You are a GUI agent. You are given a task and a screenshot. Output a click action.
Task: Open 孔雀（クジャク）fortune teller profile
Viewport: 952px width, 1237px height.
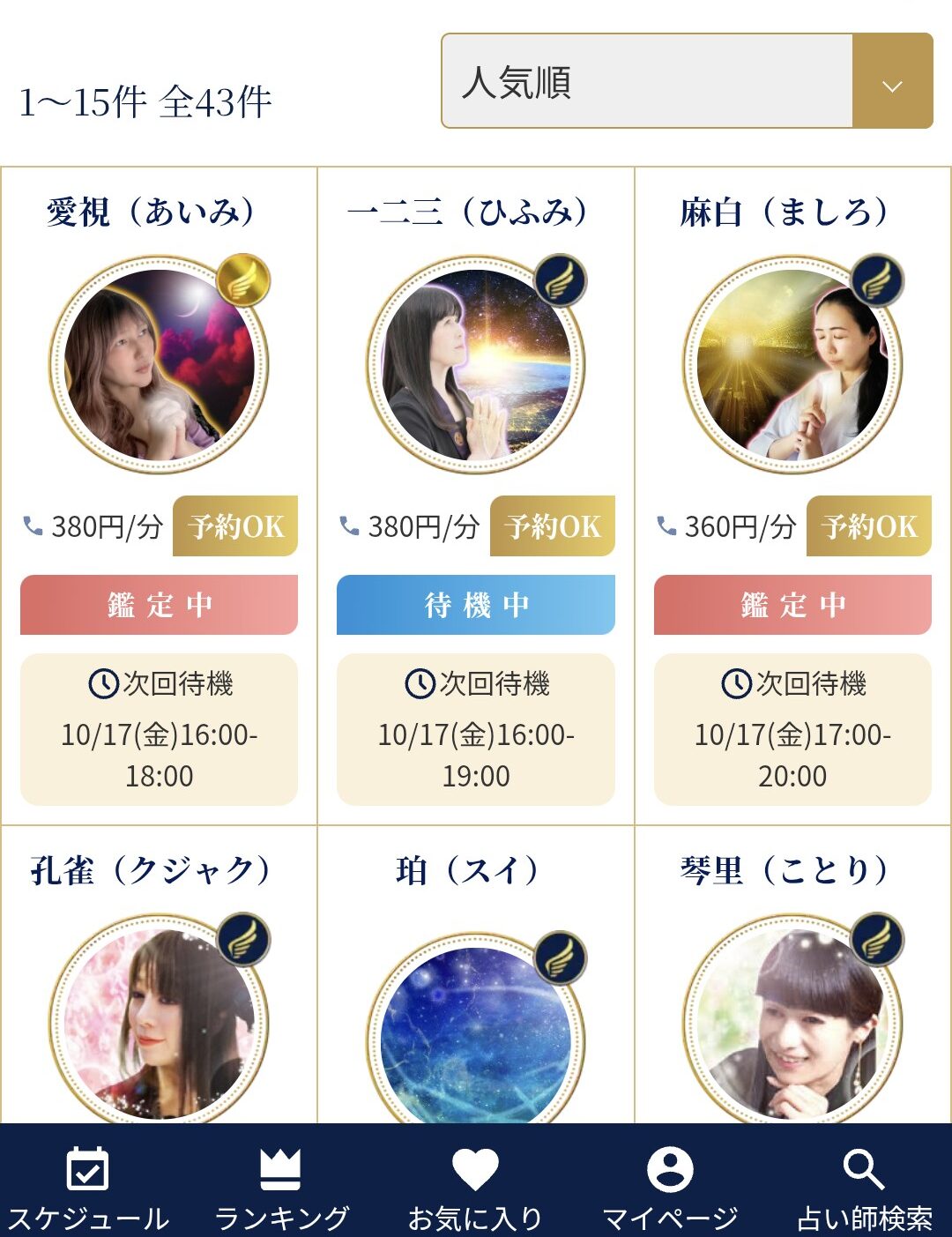point(159,1023)
